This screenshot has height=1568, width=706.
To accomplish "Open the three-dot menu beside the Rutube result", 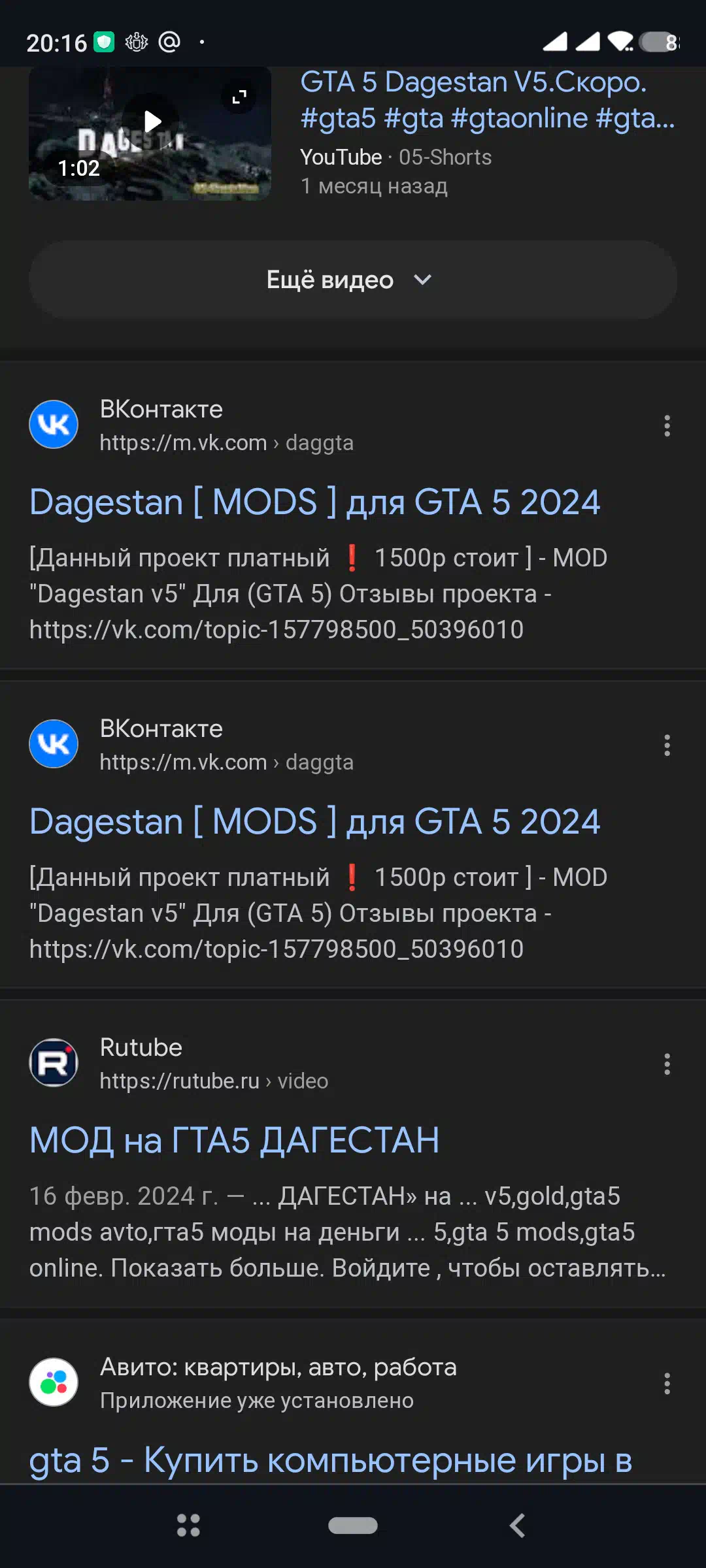I will tap(667, 1064).
